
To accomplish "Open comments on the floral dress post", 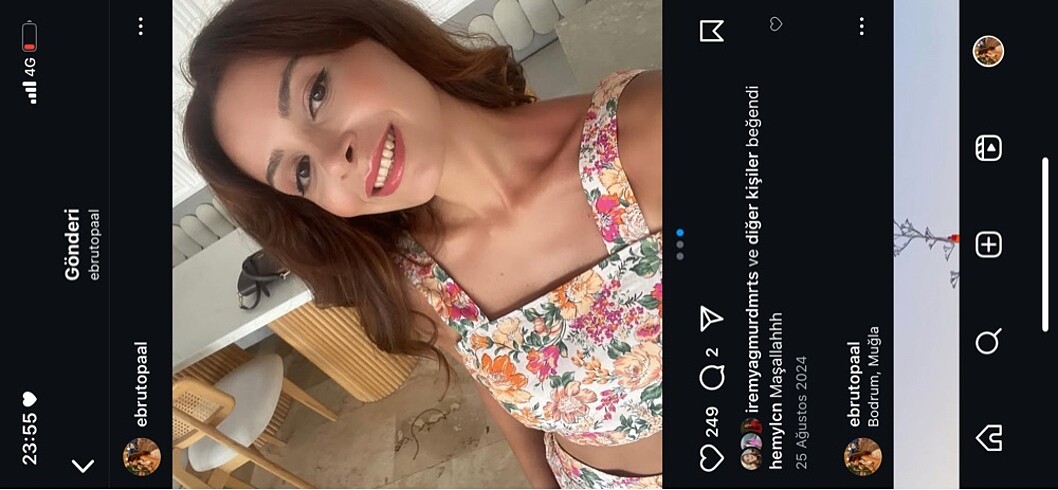I will (x=711, y=377).
